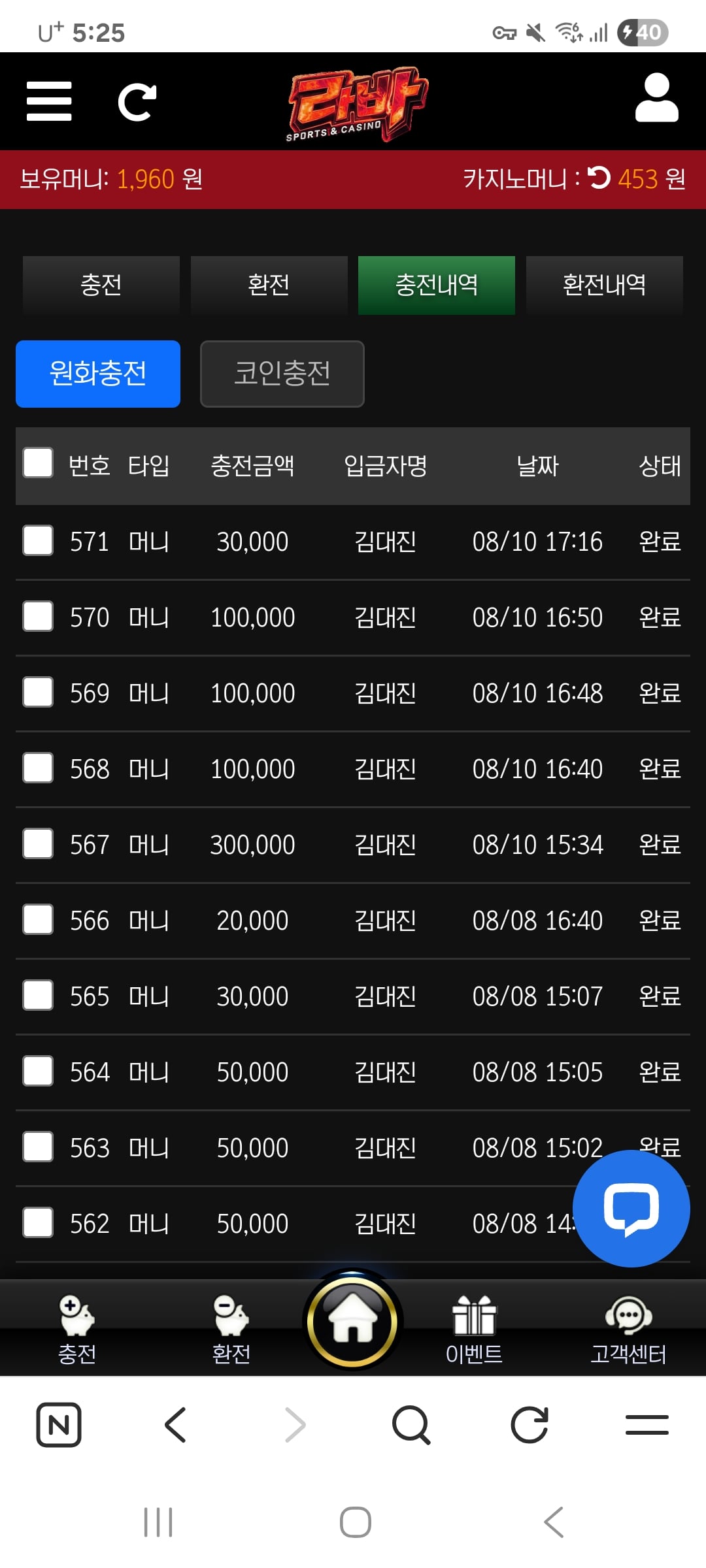Screen dimensions: 706x1568
Task: Select the 코인충전 option
Action: click(x=282, y=374)
